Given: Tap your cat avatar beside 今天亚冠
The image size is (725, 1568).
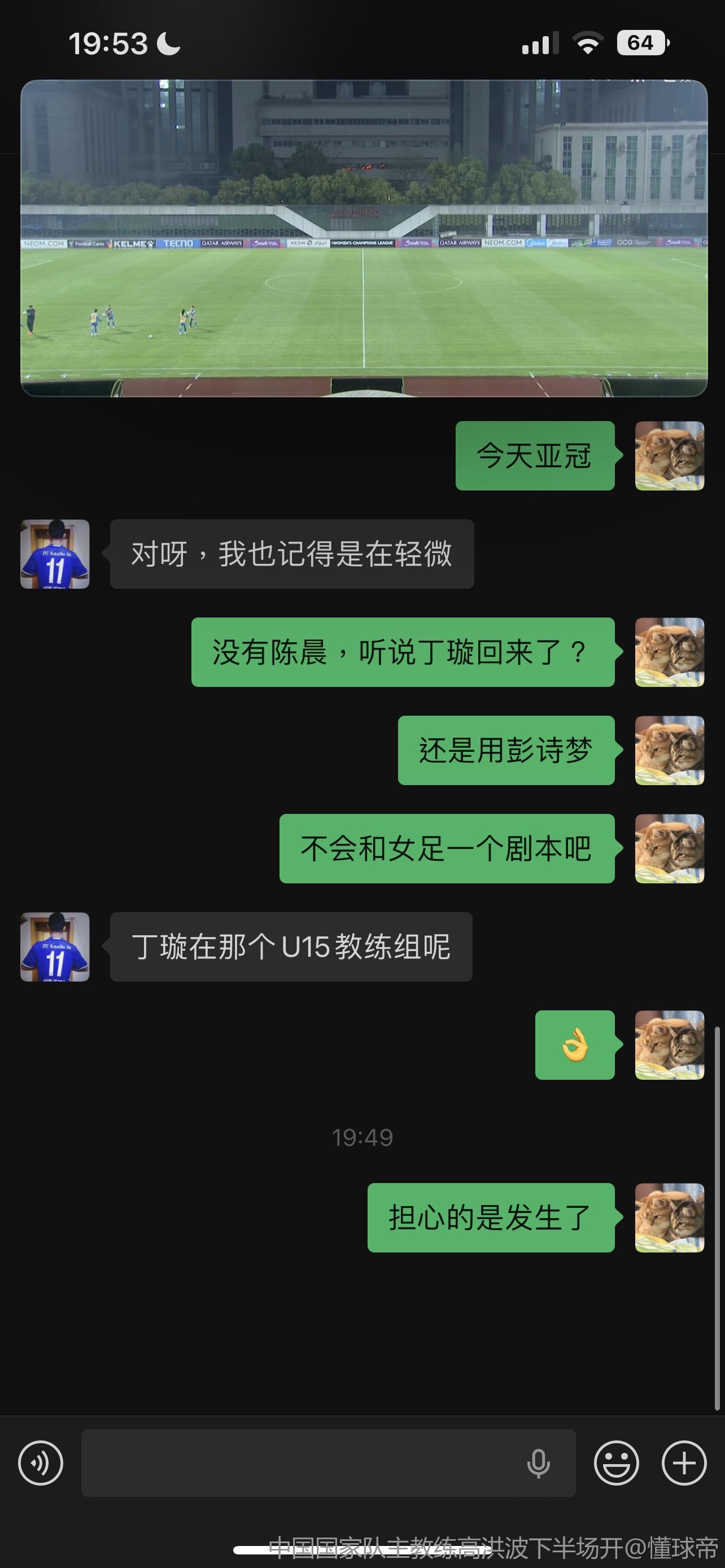Looking at the screenshot, I should tap(669, 456).
